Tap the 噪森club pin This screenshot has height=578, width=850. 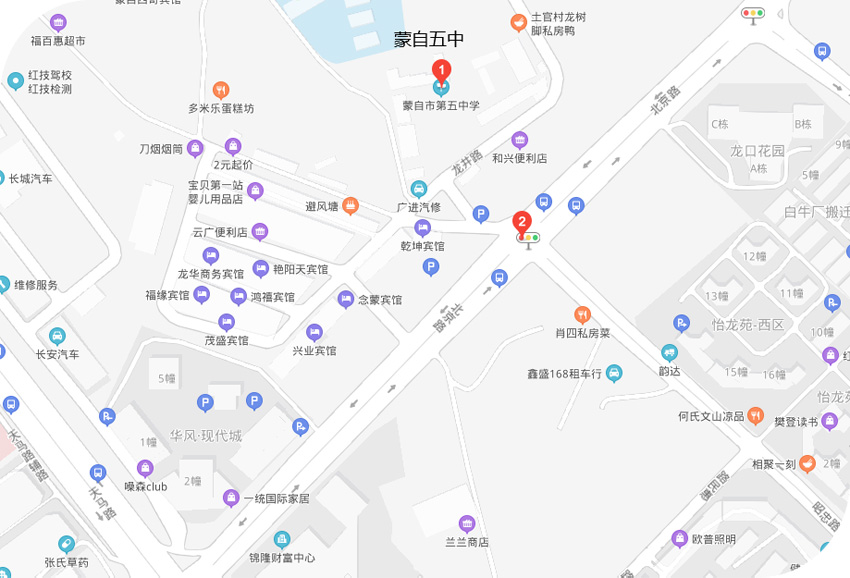(145, 468)
